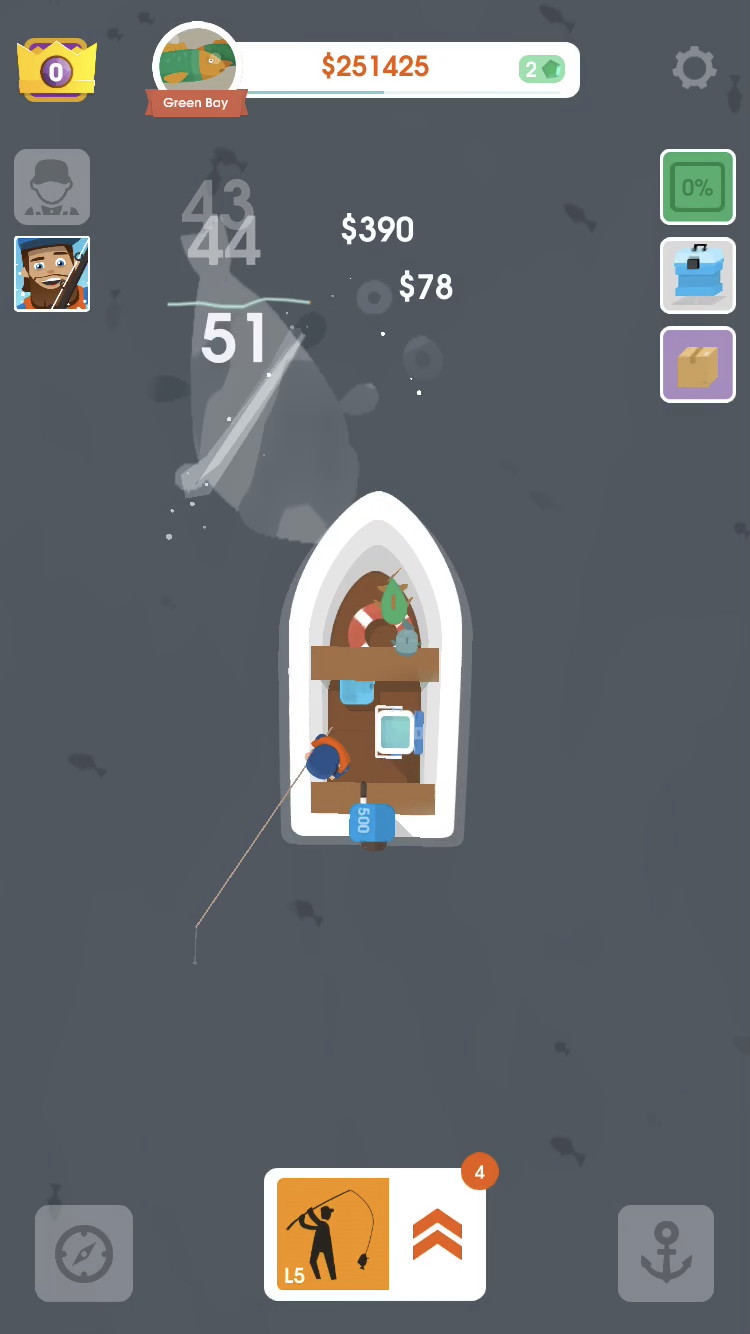
Task: Tap the green gem counter
Action: pyautogui.click(x=543, y=69)
